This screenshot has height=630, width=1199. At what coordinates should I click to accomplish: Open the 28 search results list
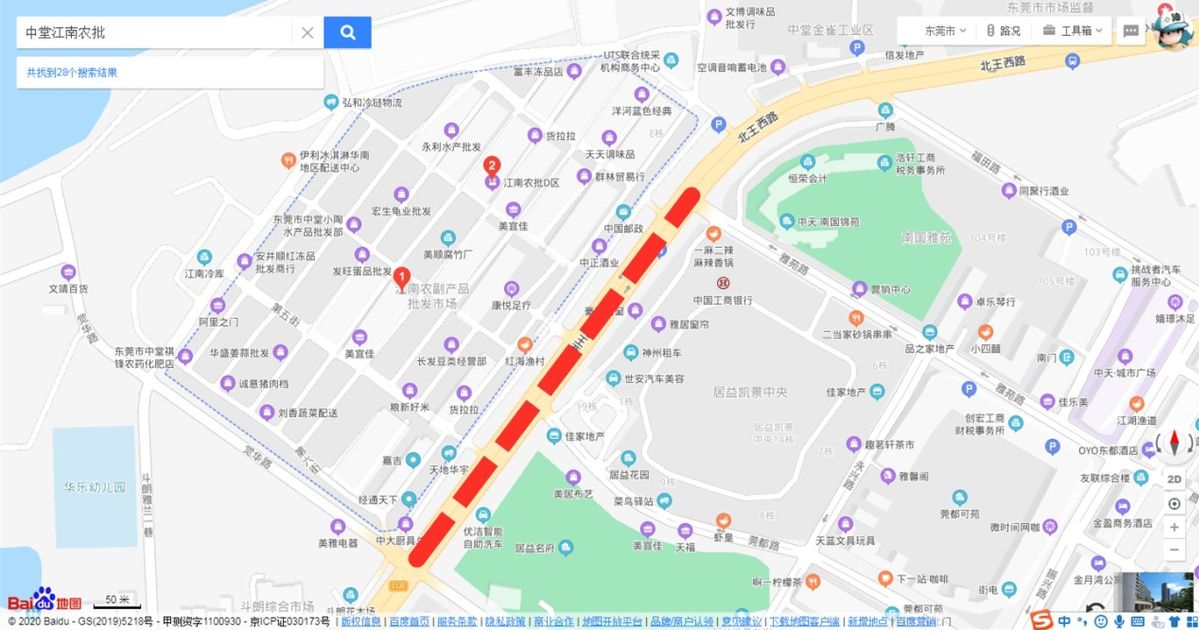[72, 73]
